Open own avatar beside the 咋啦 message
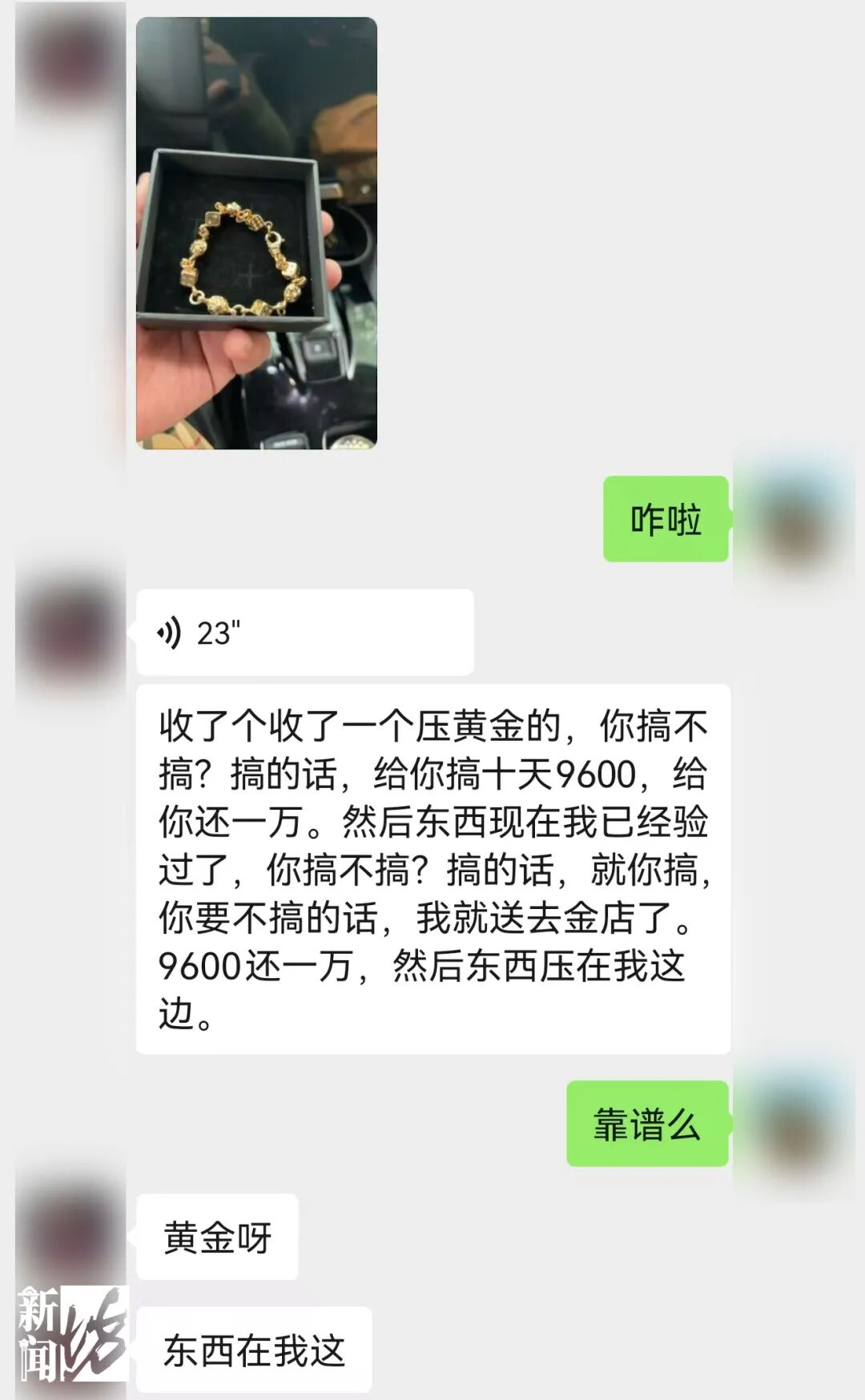This screenshot has width=865, height=1400. click(x=793, y=519)
